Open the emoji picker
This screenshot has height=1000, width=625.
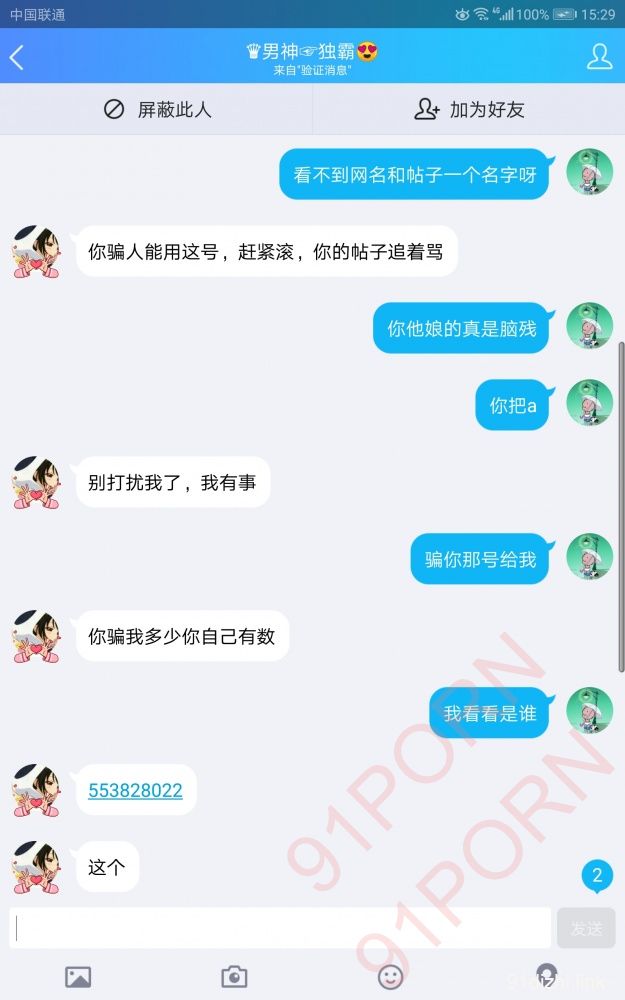coord(390,977)
